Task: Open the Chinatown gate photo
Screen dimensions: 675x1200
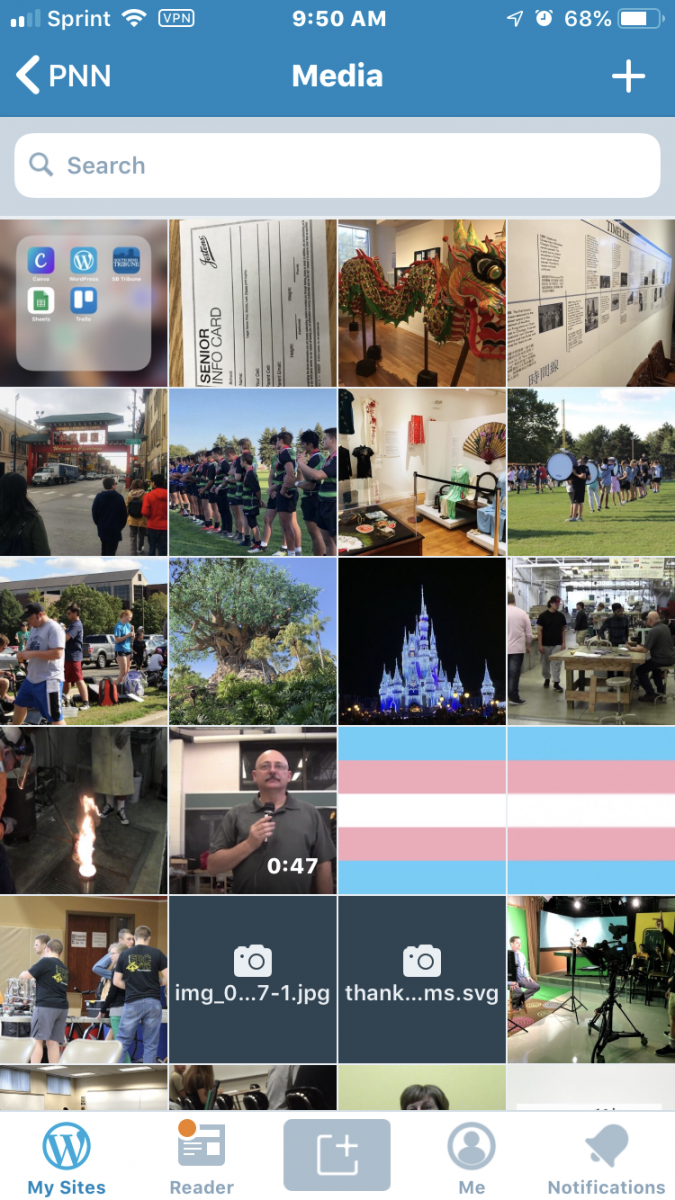Action: click(x=83, y=472)
